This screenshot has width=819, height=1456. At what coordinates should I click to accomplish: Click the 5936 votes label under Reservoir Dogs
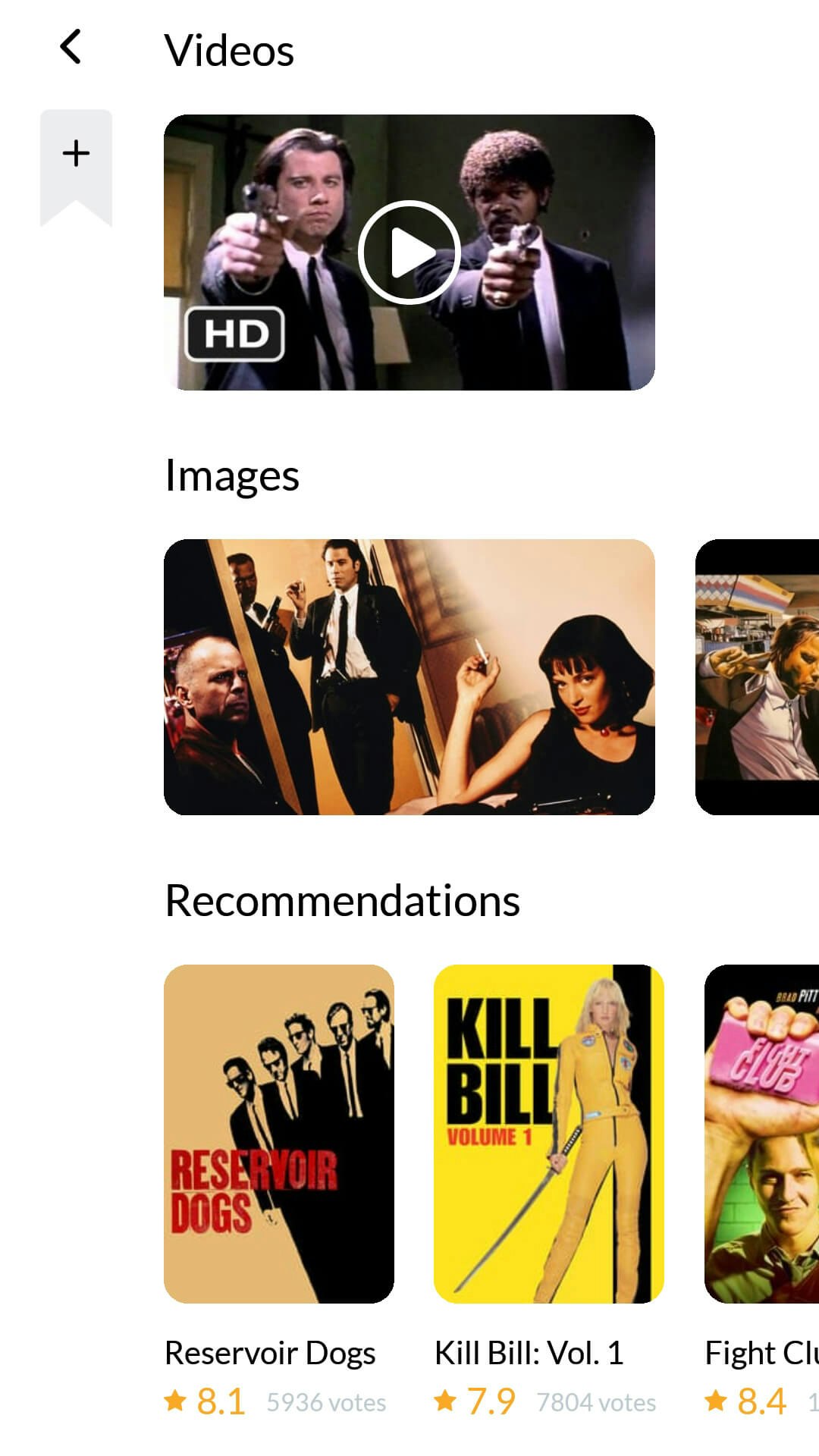(326, 1403)
